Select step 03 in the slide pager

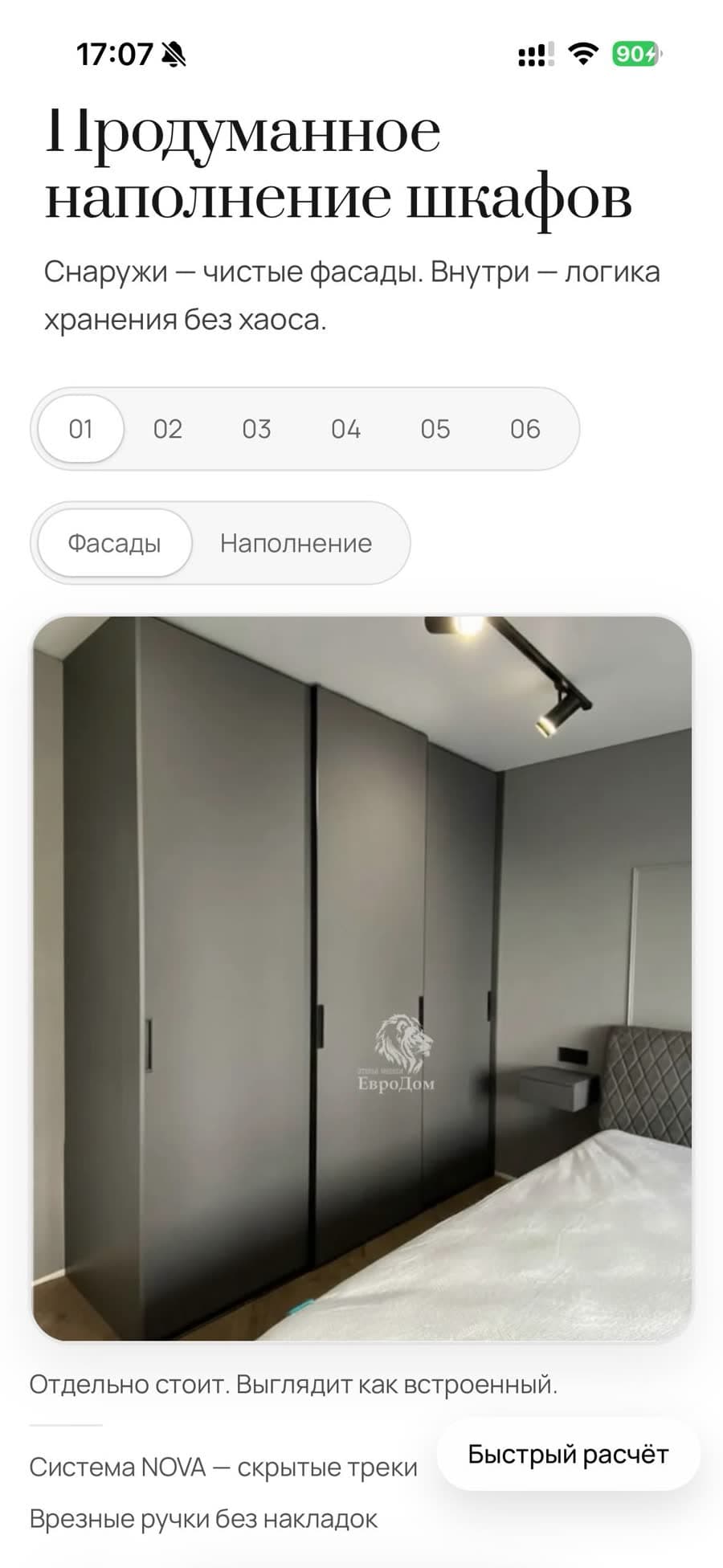(x=257, y=429)
